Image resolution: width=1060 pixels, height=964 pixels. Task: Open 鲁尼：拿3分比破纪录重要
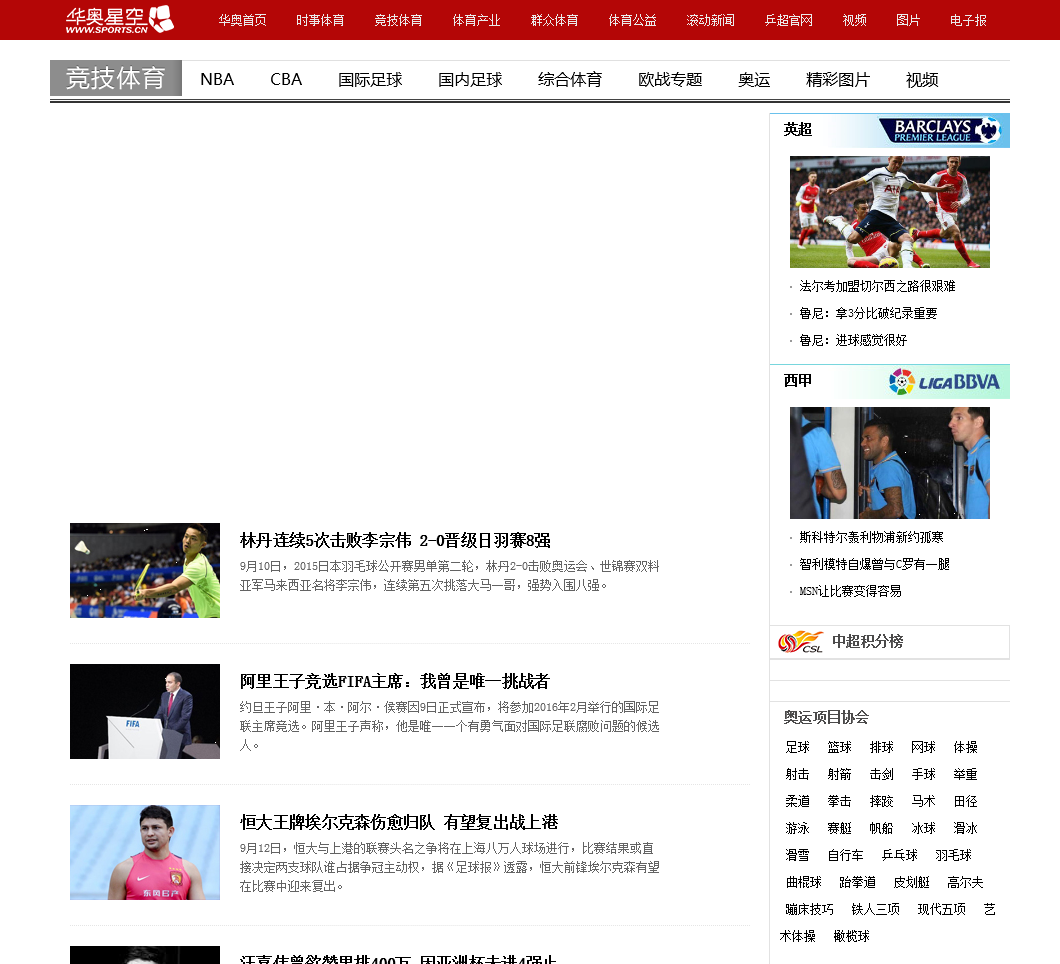click(868, 313)
